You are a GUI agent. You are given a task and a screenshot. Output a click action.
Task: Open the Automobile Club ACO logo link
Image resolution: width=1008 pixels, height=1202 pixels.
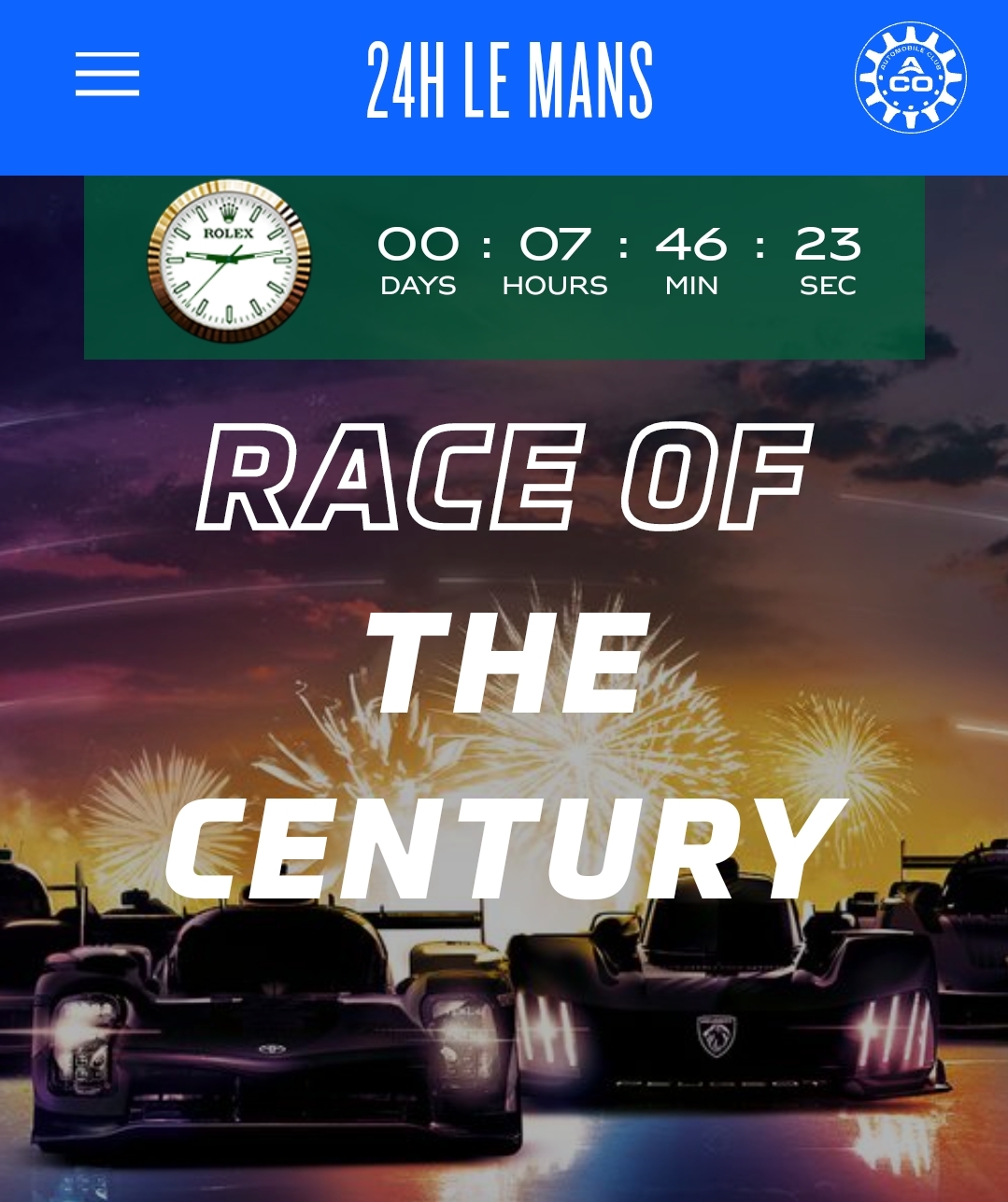click(910, 78)
